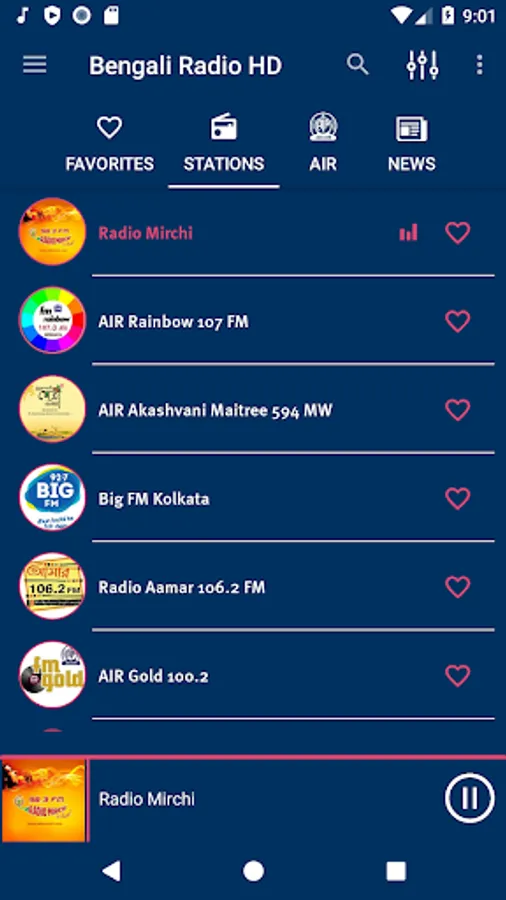Like the AIR Akashvani Maitree station
This screenshot has width=506, height=900.
(458, 410)
